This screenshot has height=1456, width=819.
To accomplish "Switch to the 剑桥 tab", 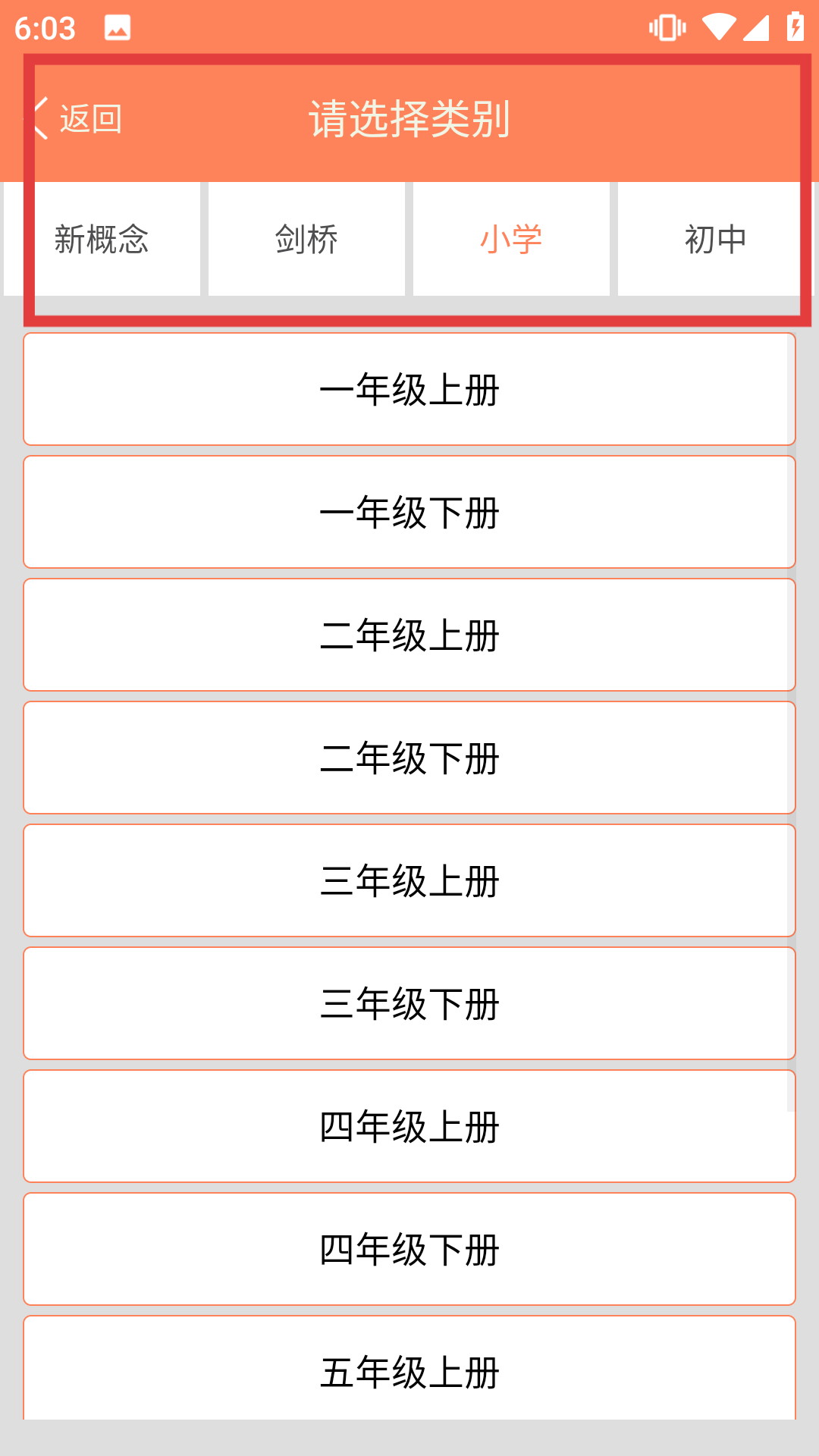I will (306, 240).
